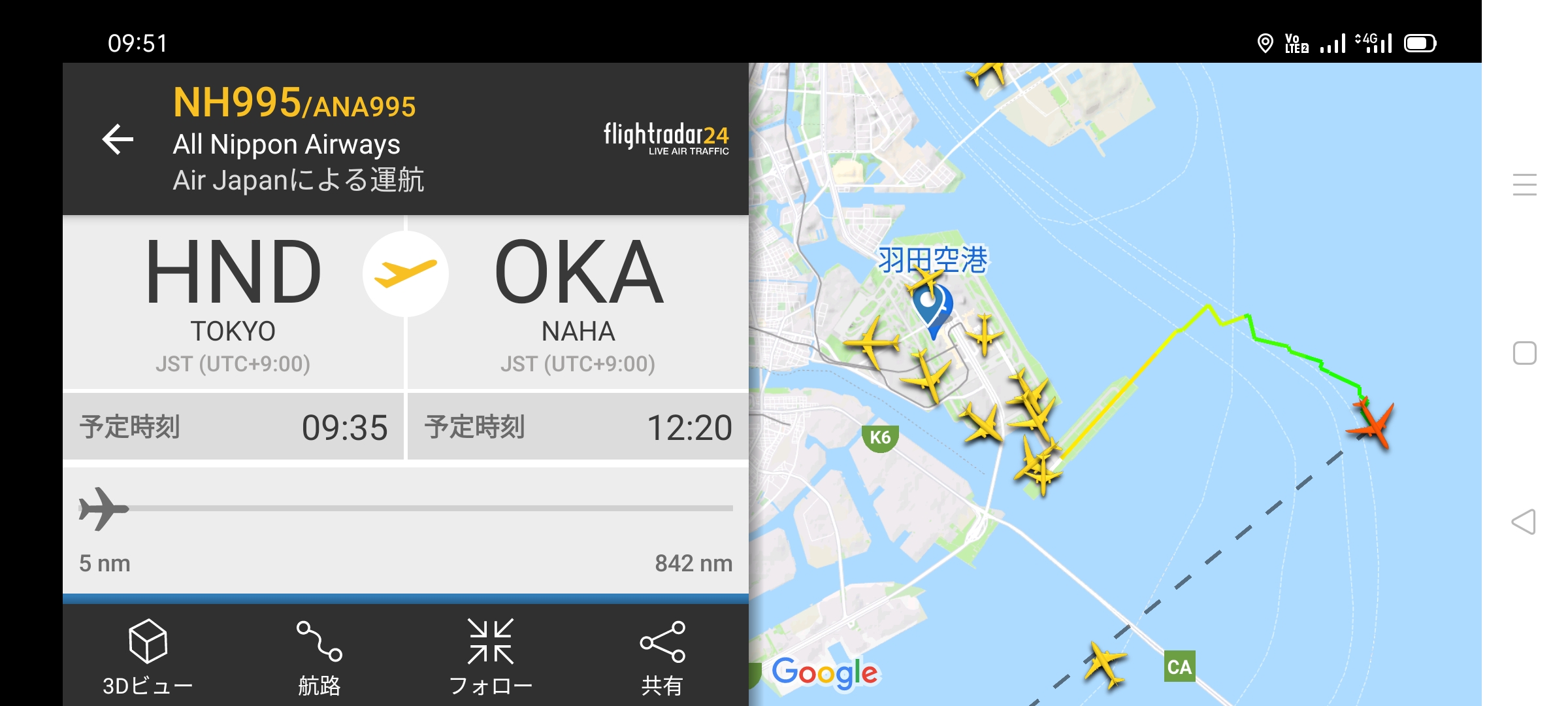Open the 3Dビュー view
Viewport: 1568px width, 706px height.
pos(148,656)
